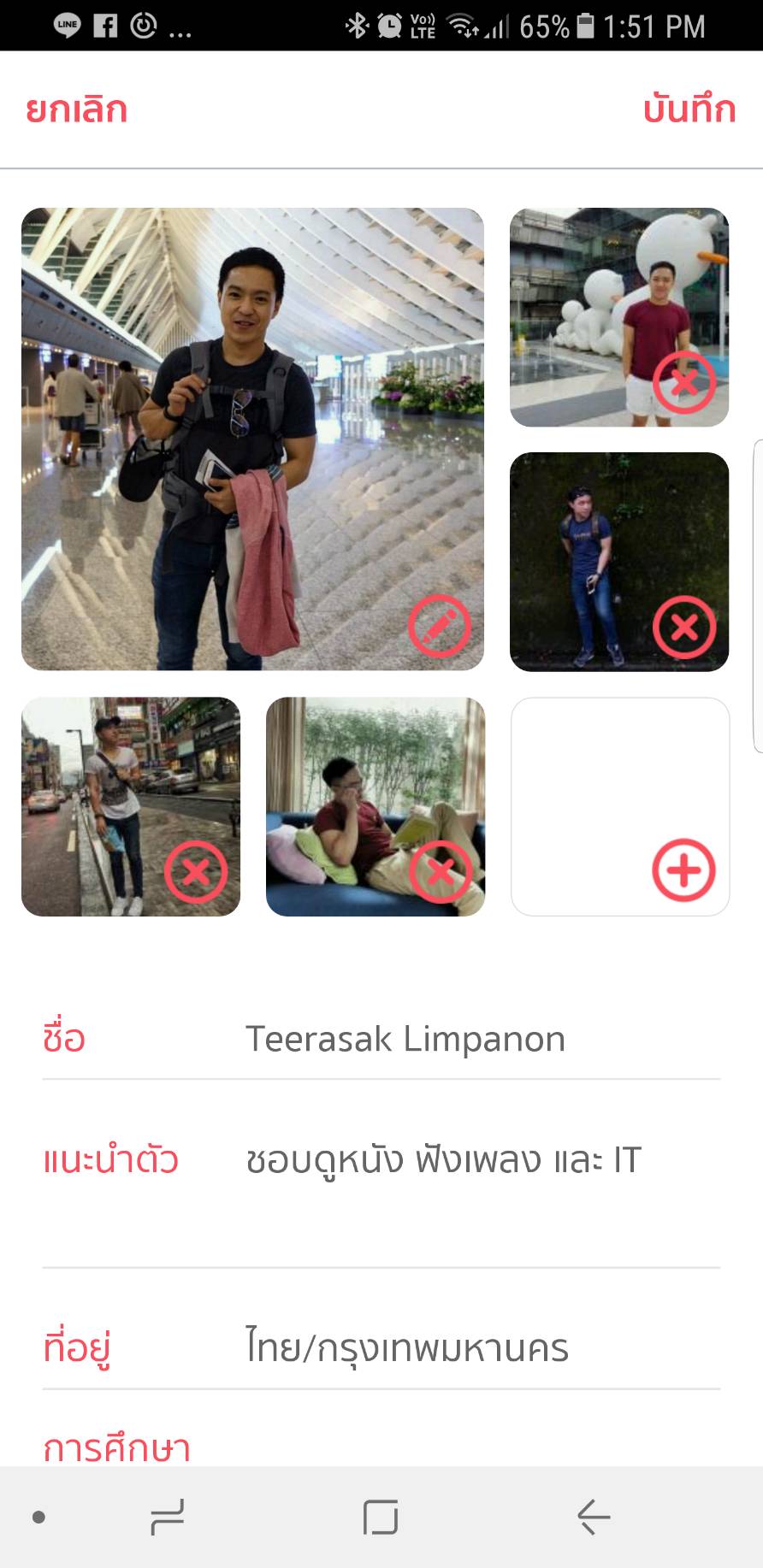Open recent apps from the navigation bar
Viewport: 763px width, 1568px height.
tap(168, 1518)
